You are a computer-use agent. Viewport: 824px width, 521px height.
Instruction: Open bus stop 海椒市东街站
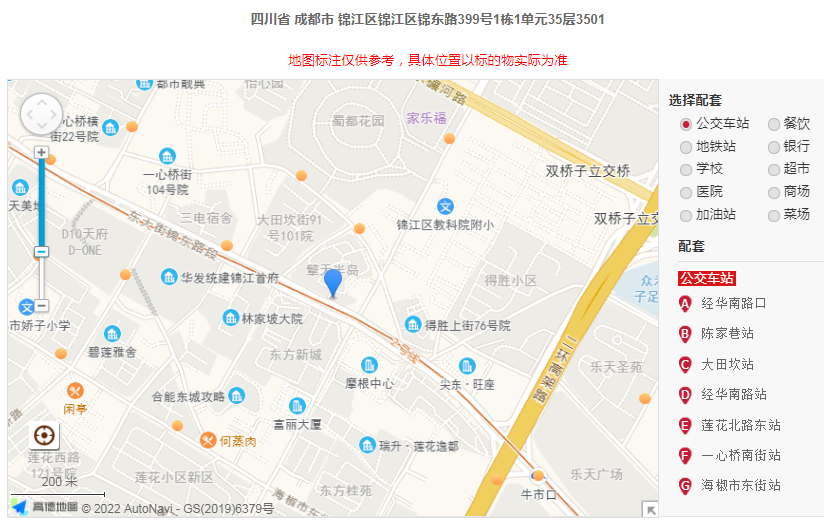740,486
